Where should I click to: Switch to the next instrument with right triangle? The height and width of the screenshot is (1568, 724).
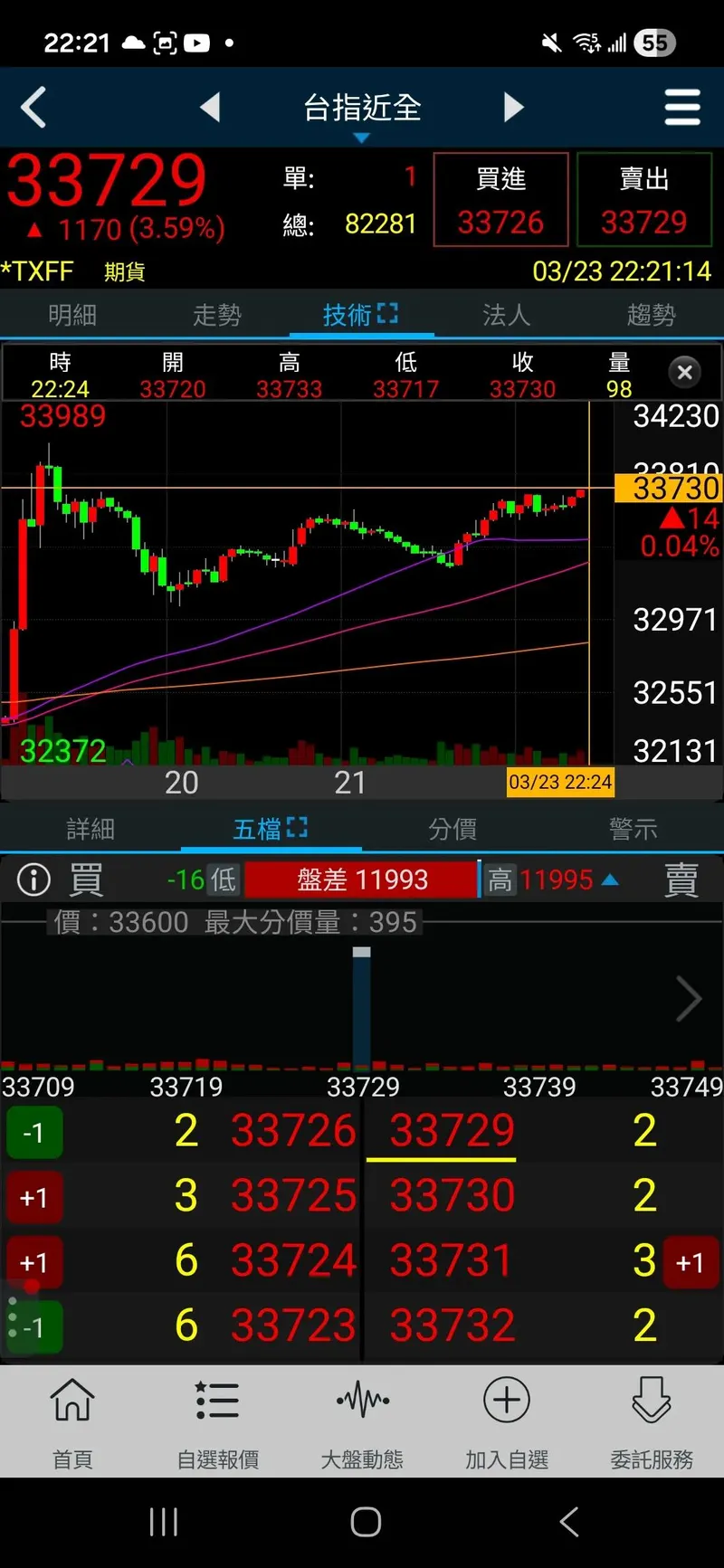[513, 108]
